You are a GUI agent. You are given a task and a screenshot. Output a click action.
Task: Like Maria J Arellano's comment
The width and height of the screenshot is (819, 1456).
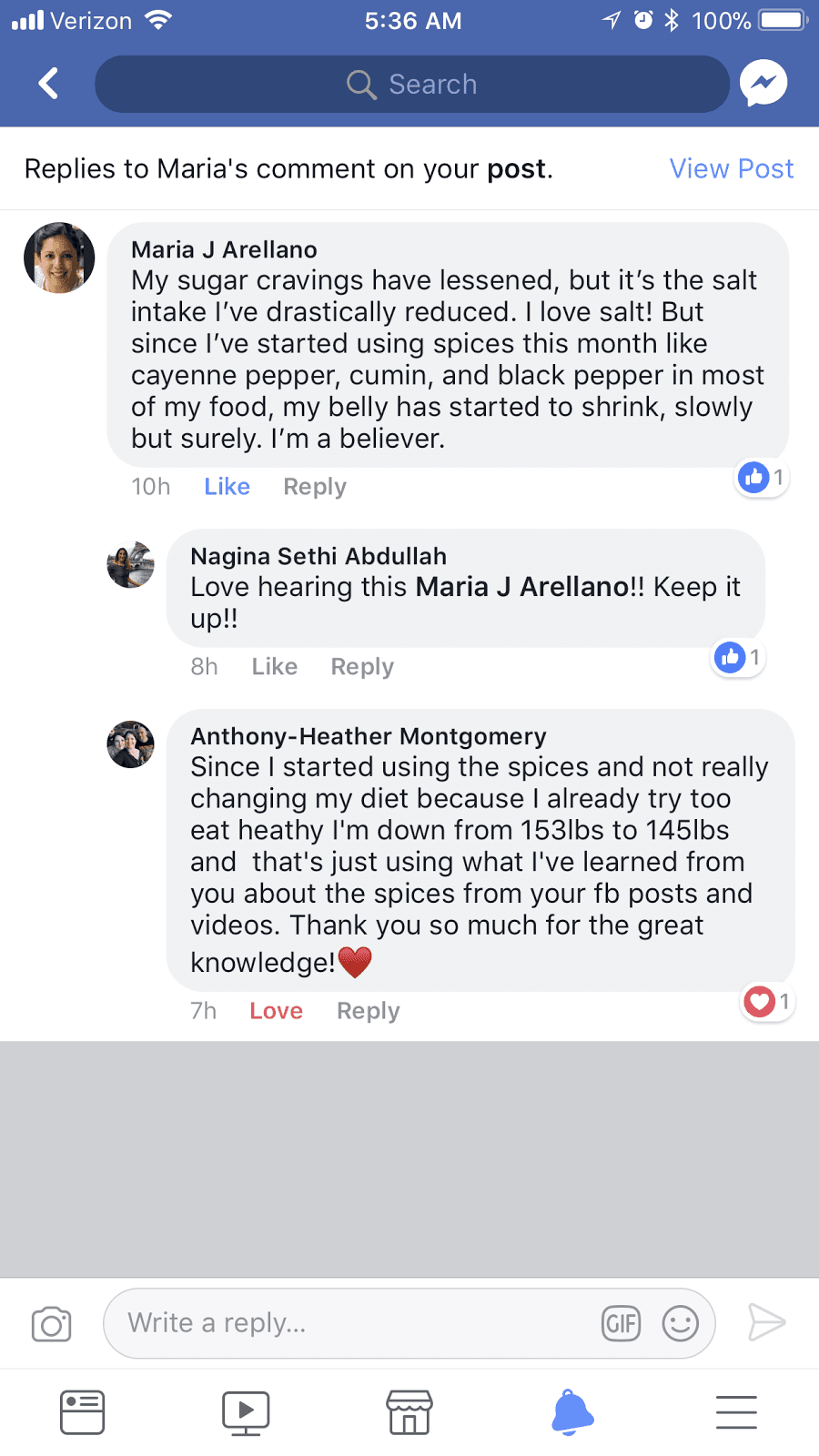click(227, 487)
